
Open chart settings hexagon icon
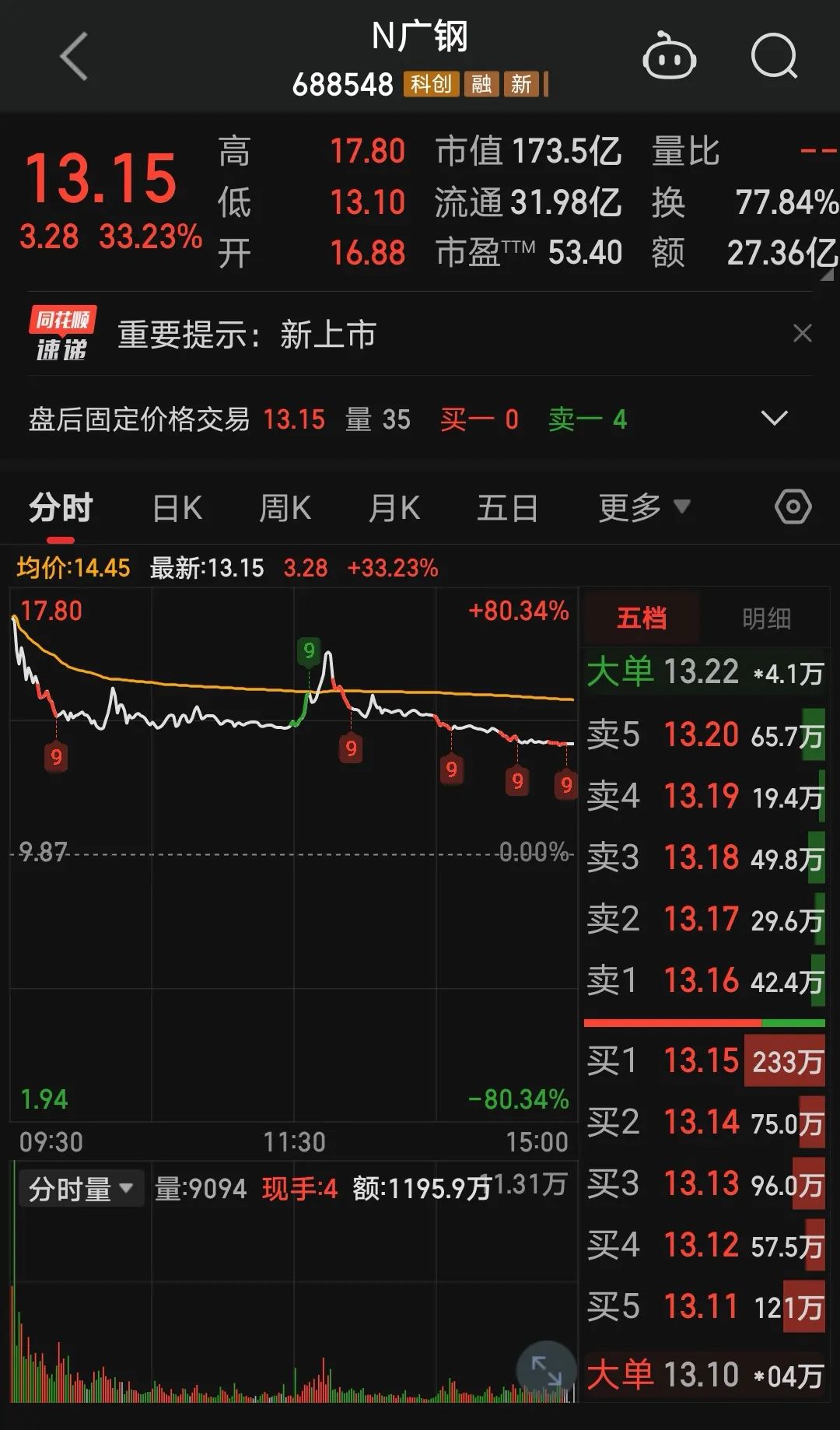point(793,507)
